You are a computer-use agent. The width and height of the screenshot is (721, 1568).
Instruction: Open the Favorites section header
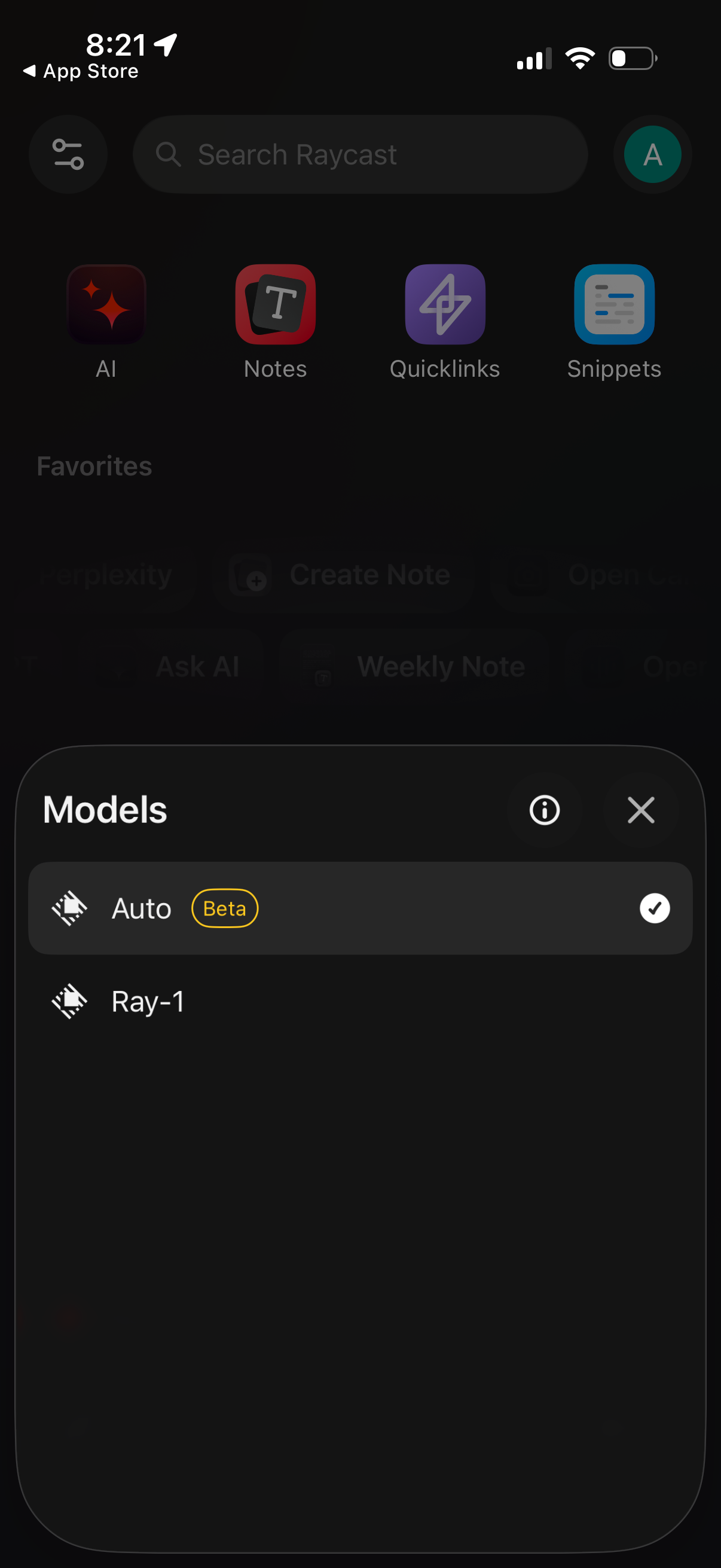coord(94,466)
